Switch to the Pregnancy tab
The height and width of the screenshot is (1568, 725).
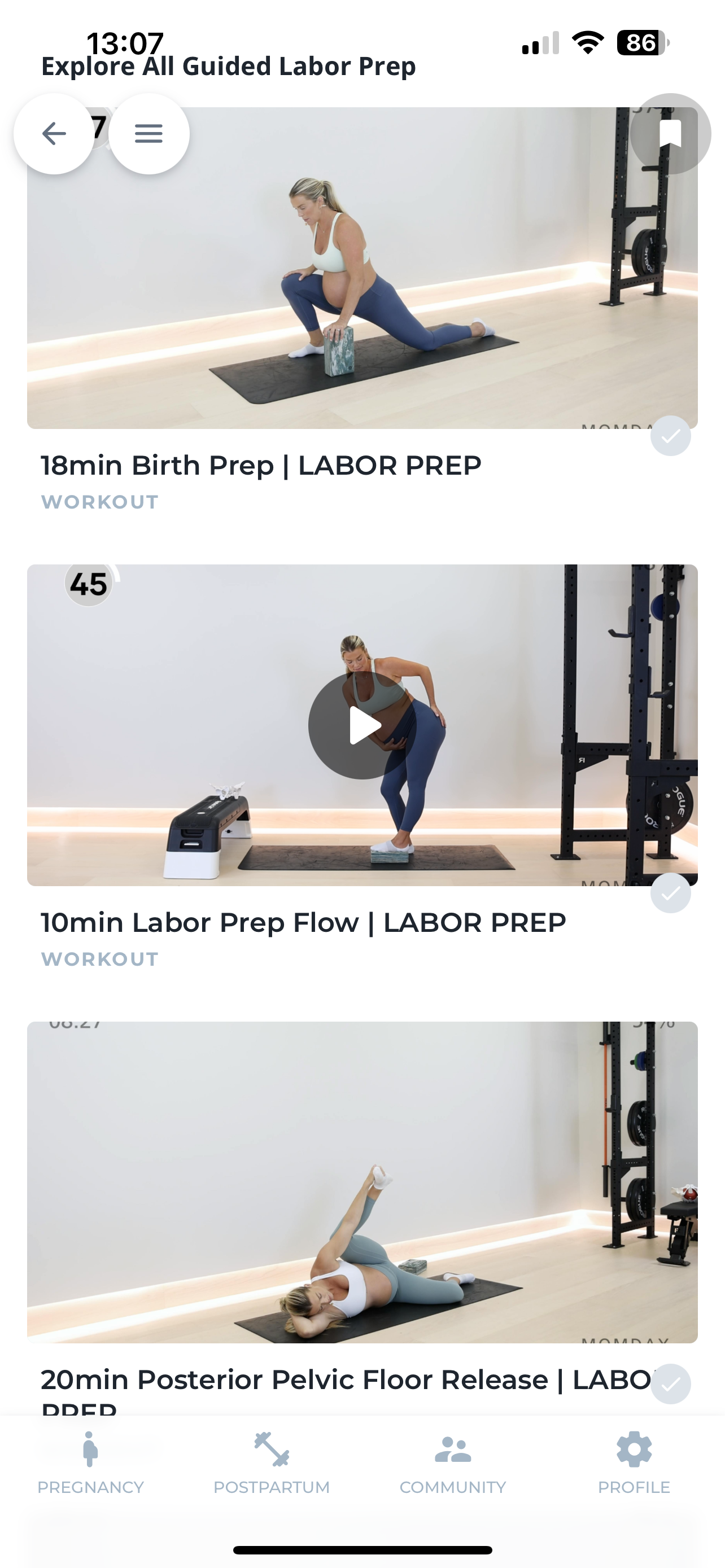(90, 1462)
